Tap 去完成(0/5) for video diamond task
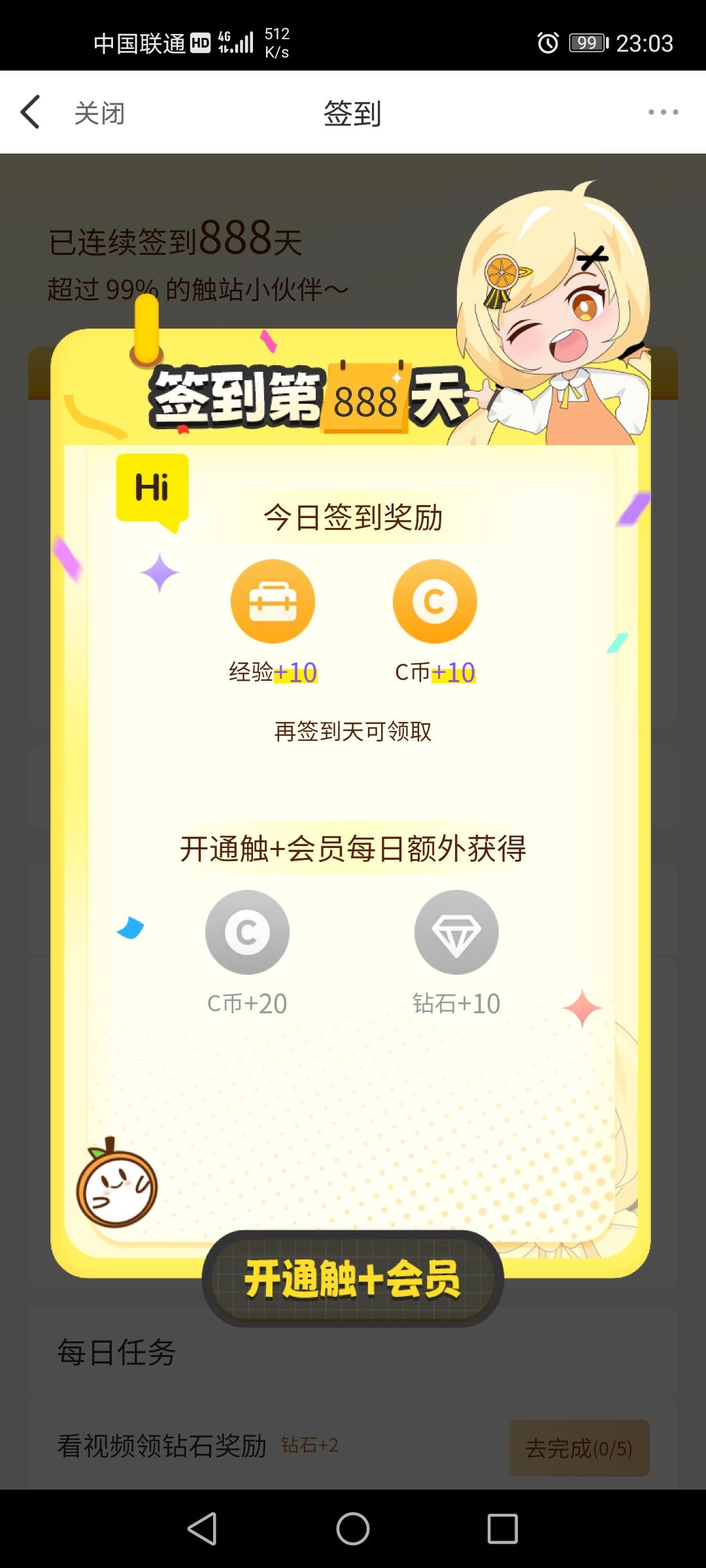This screenshot has width=706, height=1568. tap(579, 1448)
